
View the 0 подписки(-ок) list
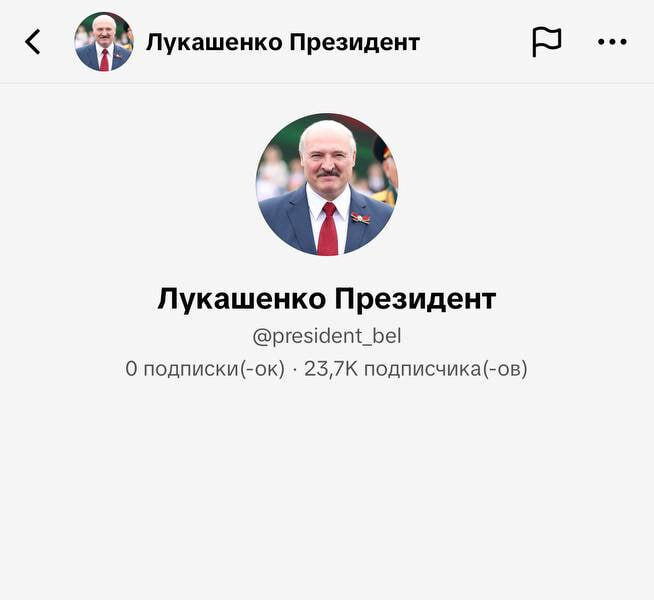click(x=205, y=369)
